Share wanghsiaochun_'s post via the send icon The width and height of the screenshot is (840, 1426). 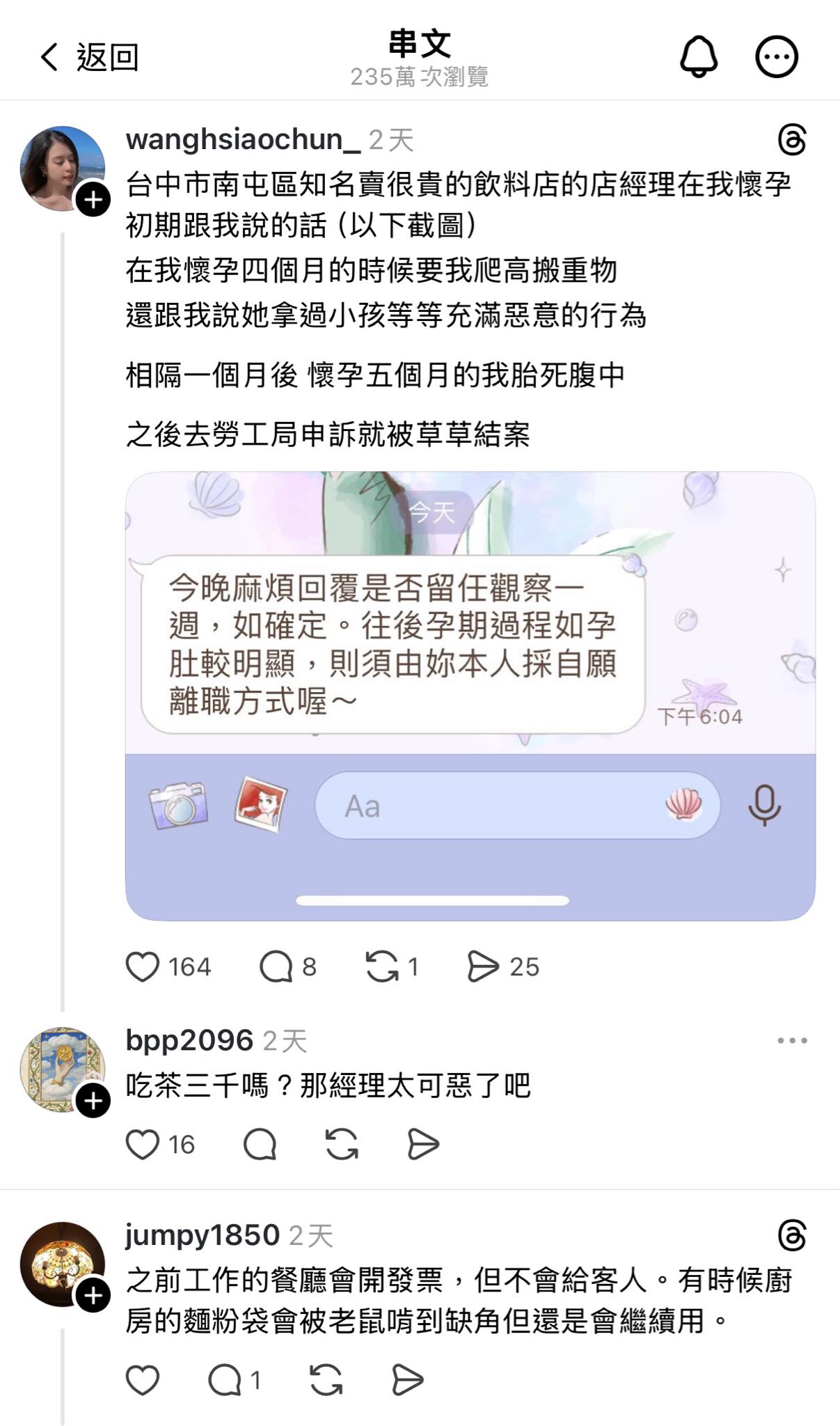click(x=483, y=967)
